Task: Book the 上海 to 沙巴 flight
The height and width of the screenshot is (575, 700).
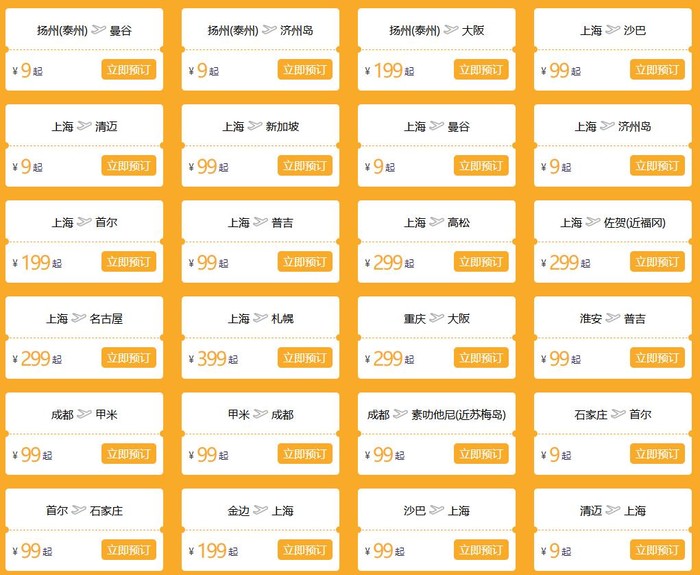Action: [657, 70]
